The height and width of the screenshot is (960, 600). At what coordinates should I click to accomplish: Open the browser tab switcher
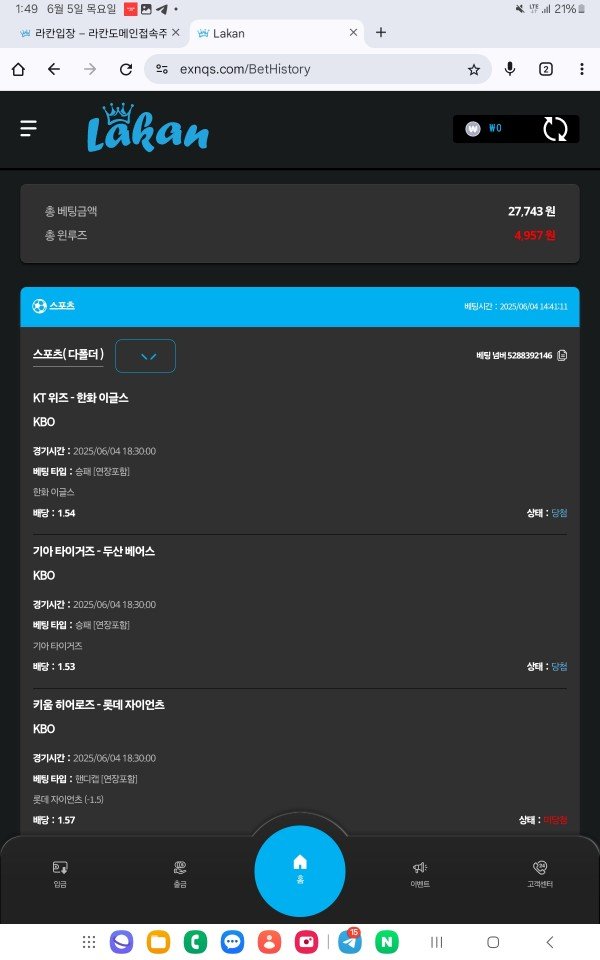click(x=546, y=69)
